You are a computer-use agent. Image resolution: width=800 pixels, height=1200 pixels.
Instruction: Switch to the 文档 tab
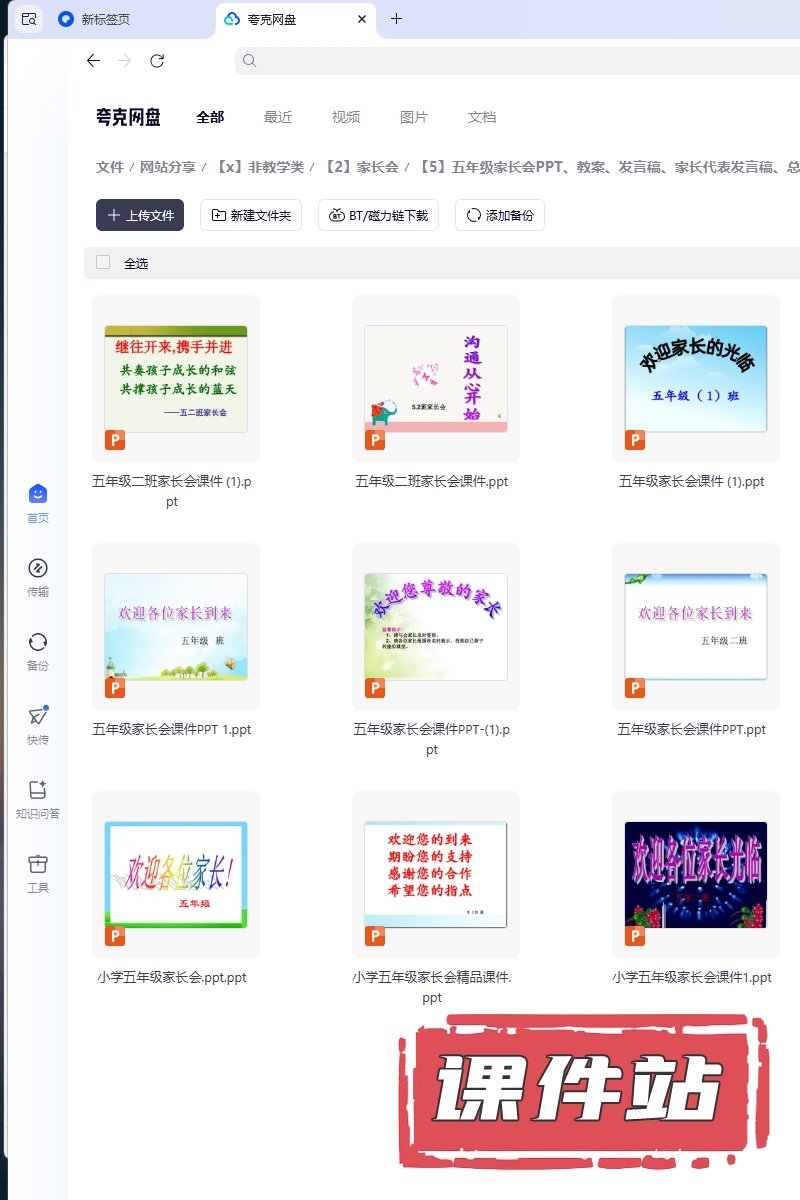point(482,117)
